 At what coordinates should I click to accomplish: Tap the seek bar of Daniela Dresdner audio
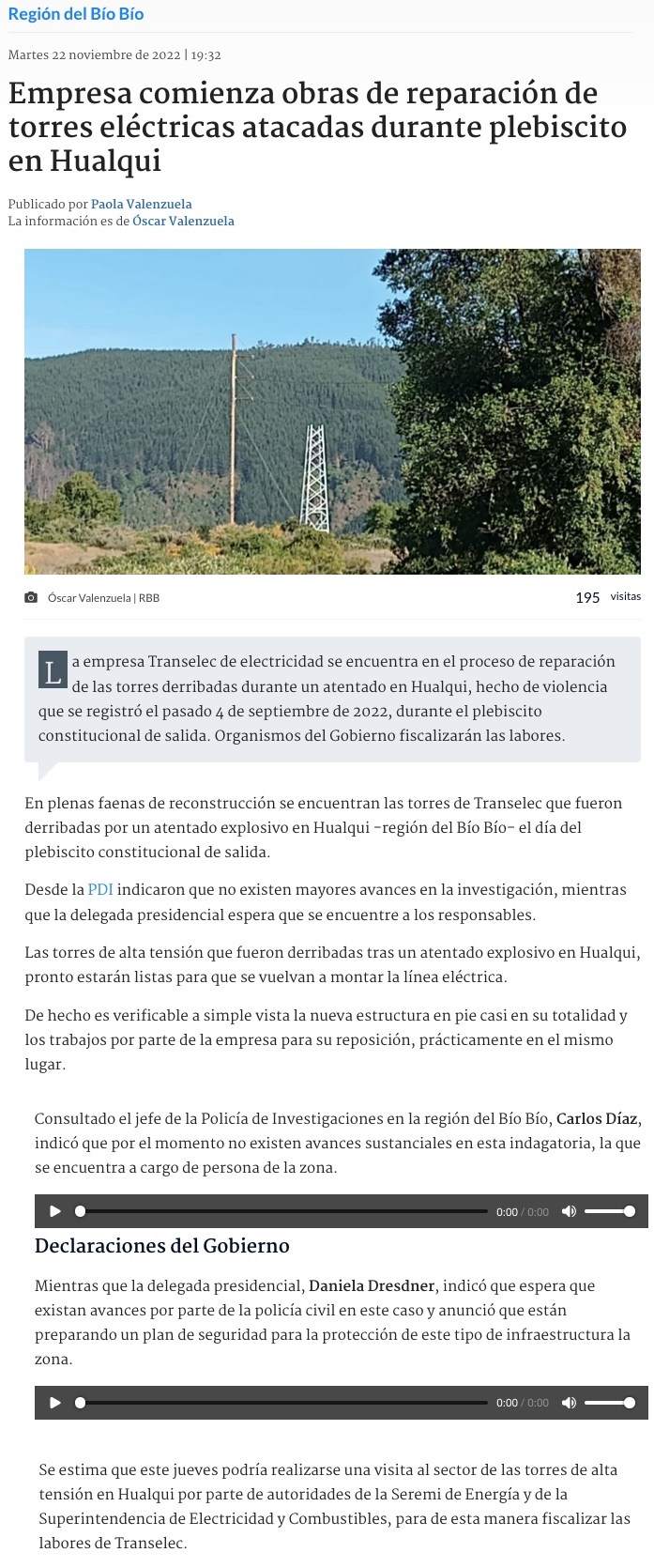pyautogui.click(x=281, y=1403)
